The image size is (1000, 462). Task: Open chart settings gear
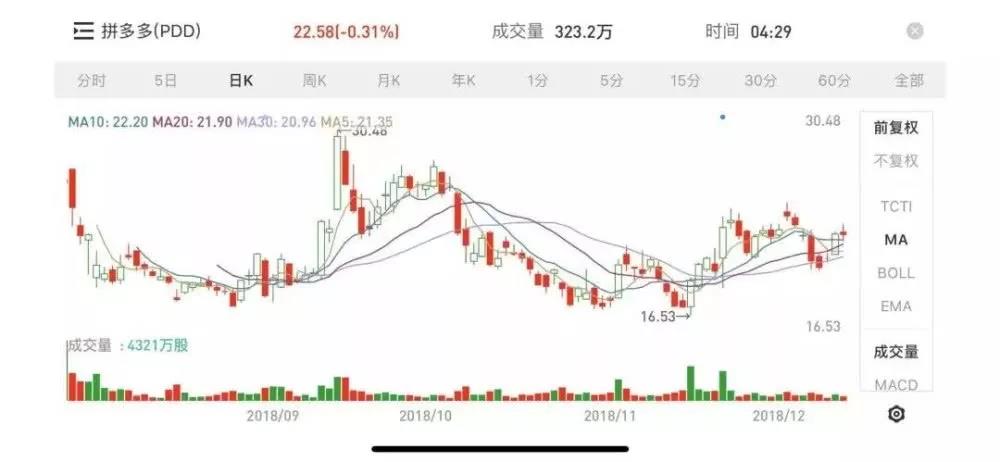coord(896,415)
